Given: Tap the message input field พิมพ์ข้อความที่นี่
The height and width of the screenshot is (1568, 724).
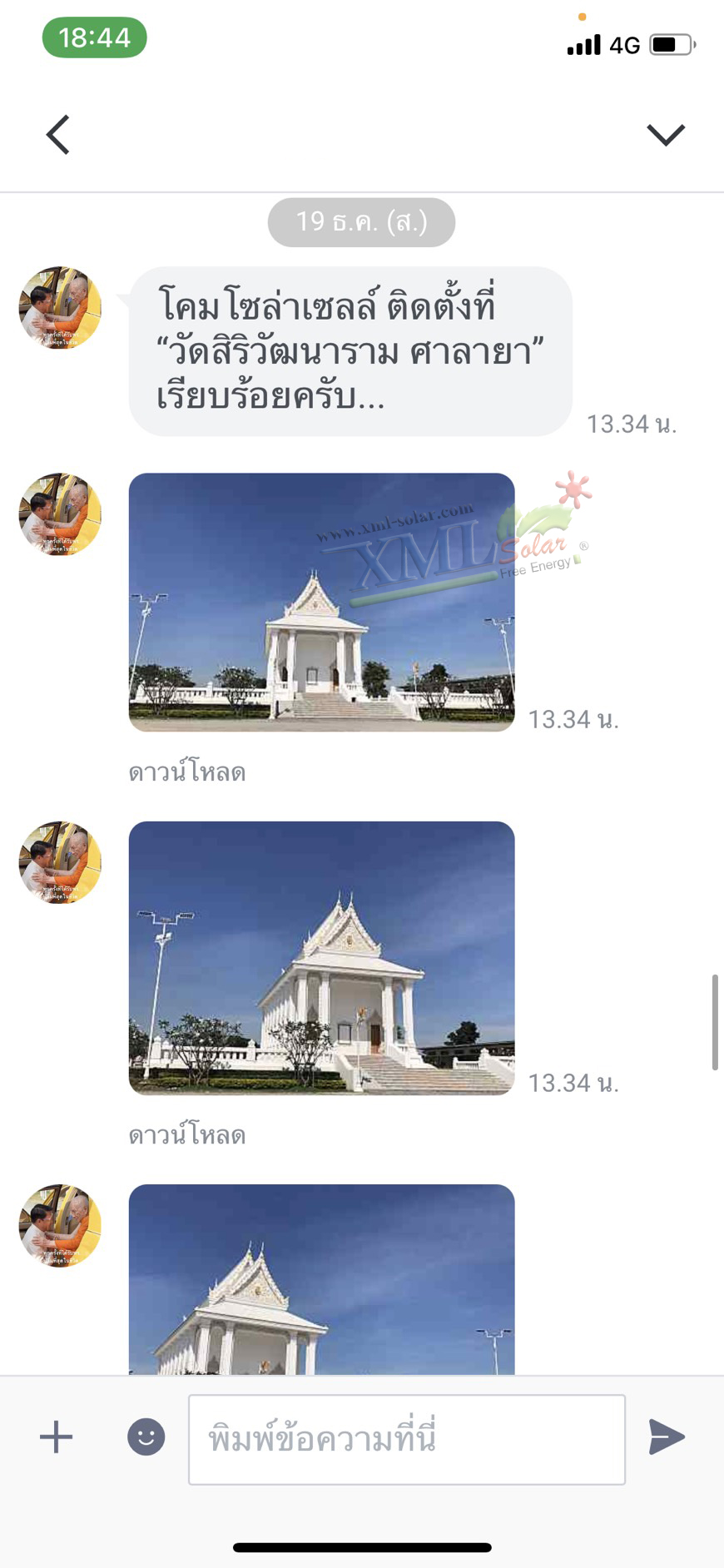Looking at the screenshot, I should (406, 1437).
